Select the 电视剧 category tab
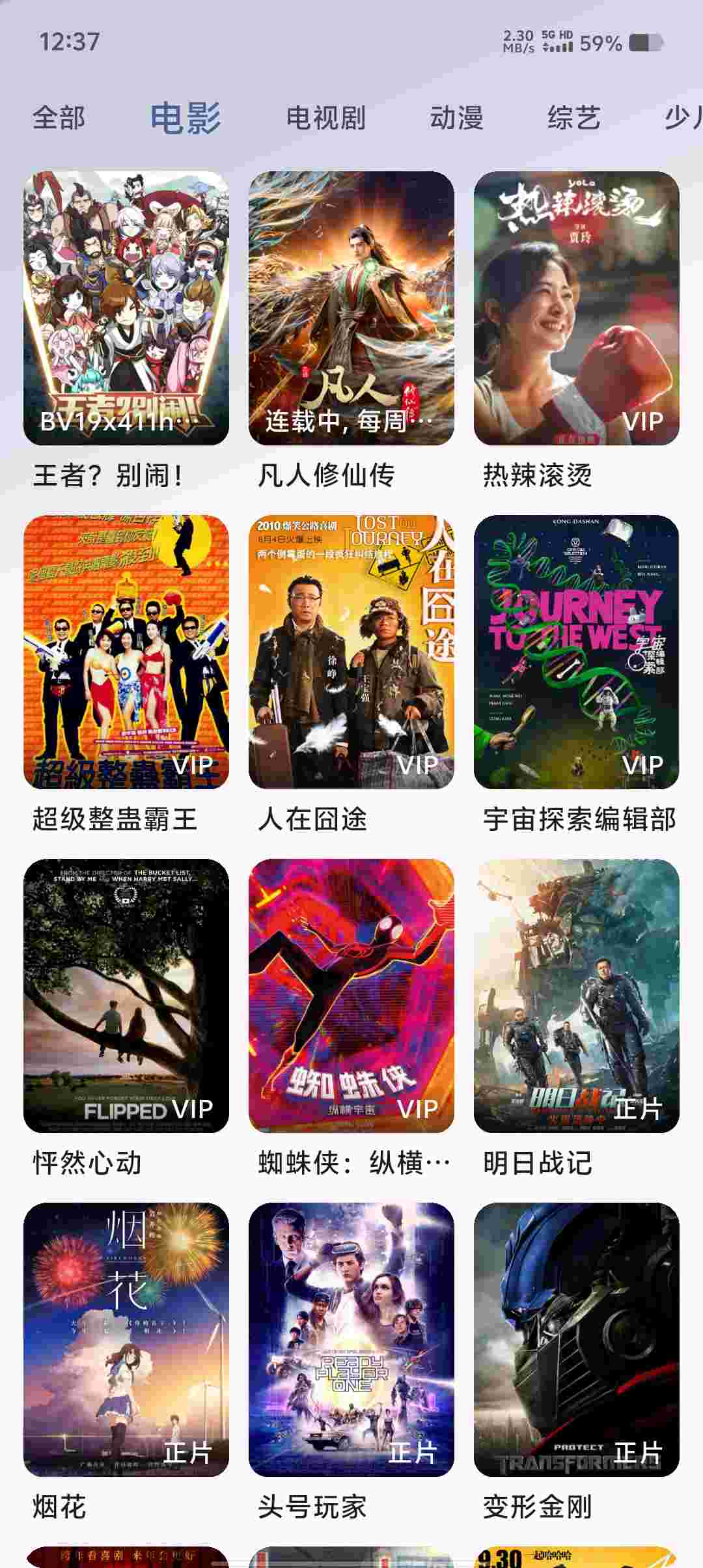Viewport: 703px width, 1568px height. pos(325,118)
